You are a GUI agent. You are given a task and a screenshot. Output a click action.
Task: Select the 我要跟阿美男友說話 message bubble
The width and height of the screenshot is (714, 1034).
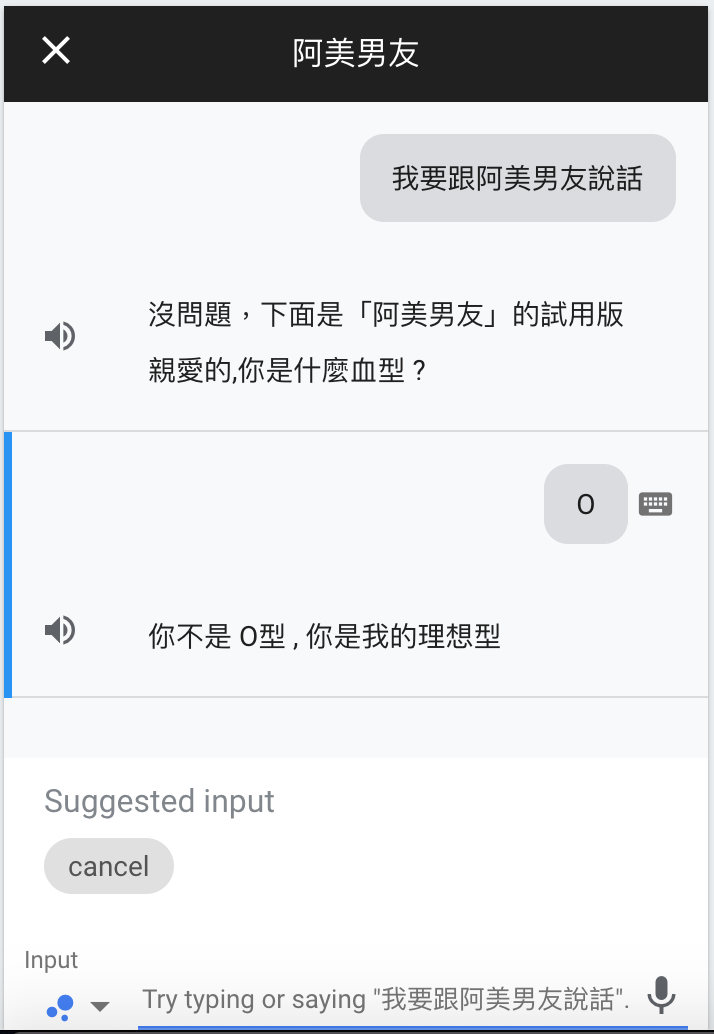click(517, 178)
